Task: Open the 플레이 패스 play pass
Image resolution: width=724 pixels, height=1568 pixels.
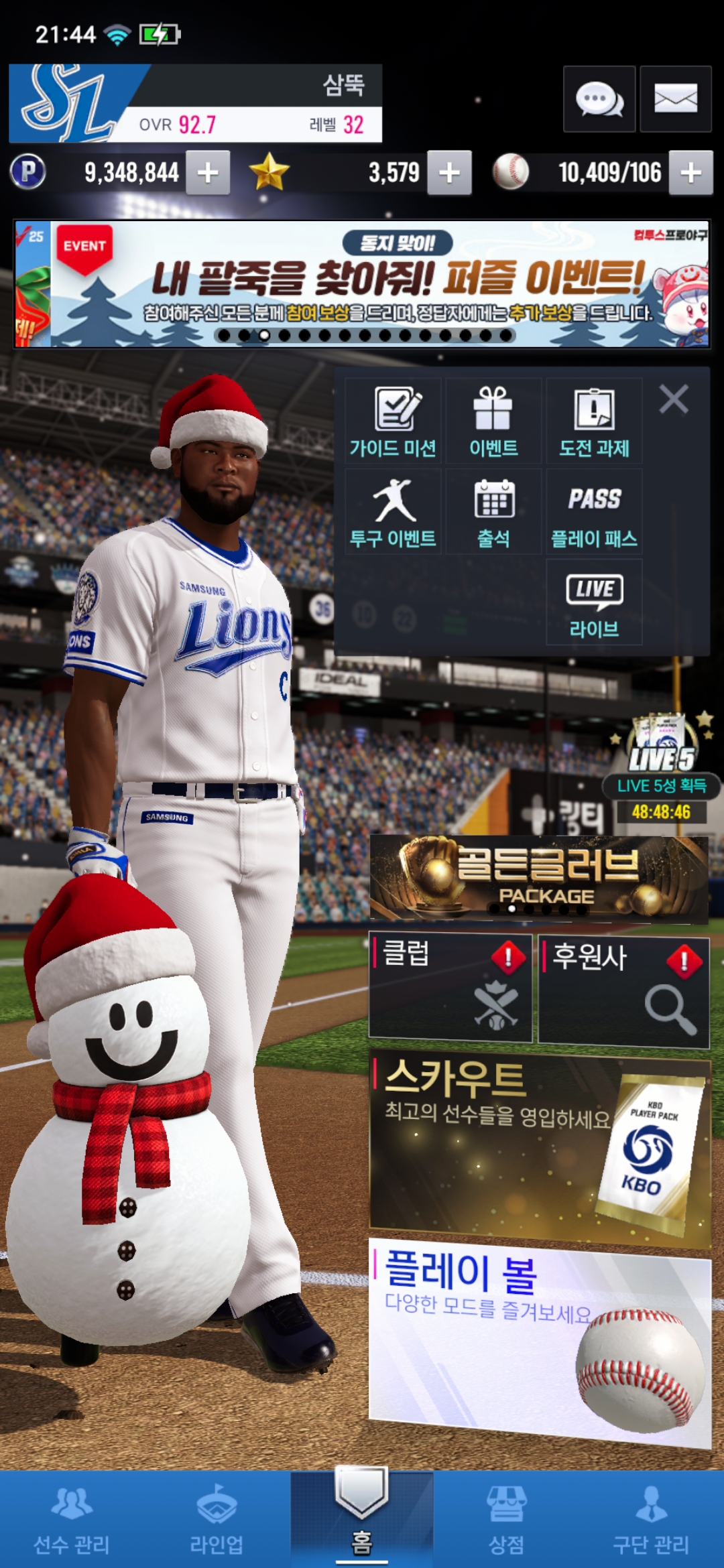Action: (594, 512)
